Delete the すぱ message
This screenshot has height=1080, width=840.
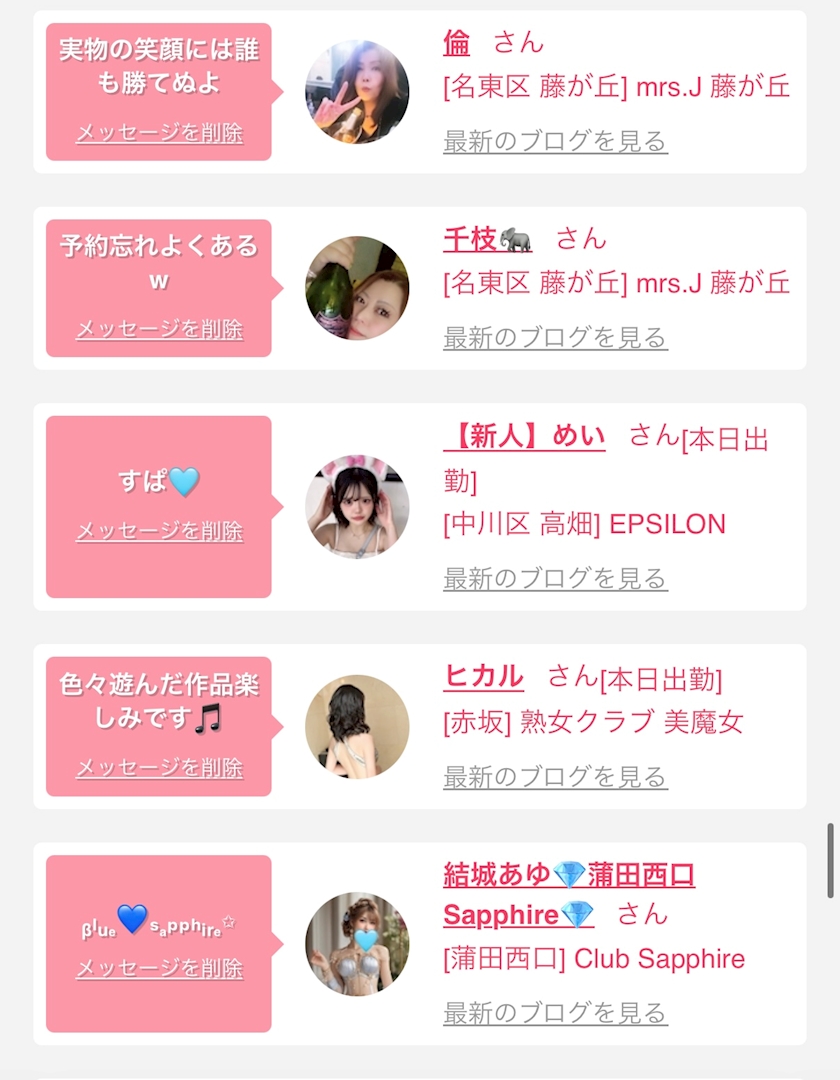pyautogui.click(x=159, y=531)
